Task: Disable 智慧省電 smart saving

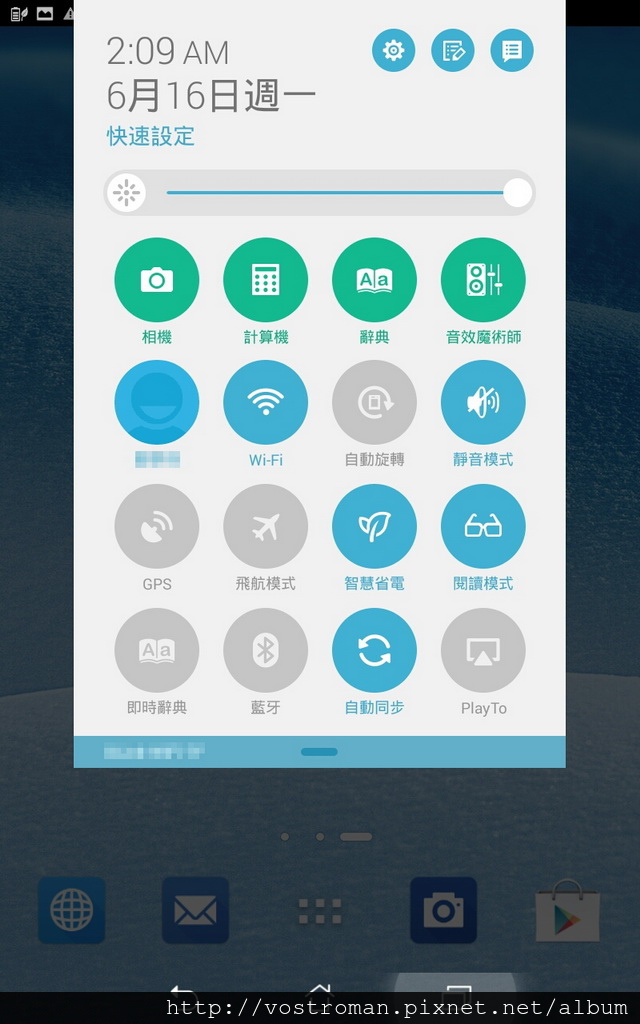Action: (374, 527)
